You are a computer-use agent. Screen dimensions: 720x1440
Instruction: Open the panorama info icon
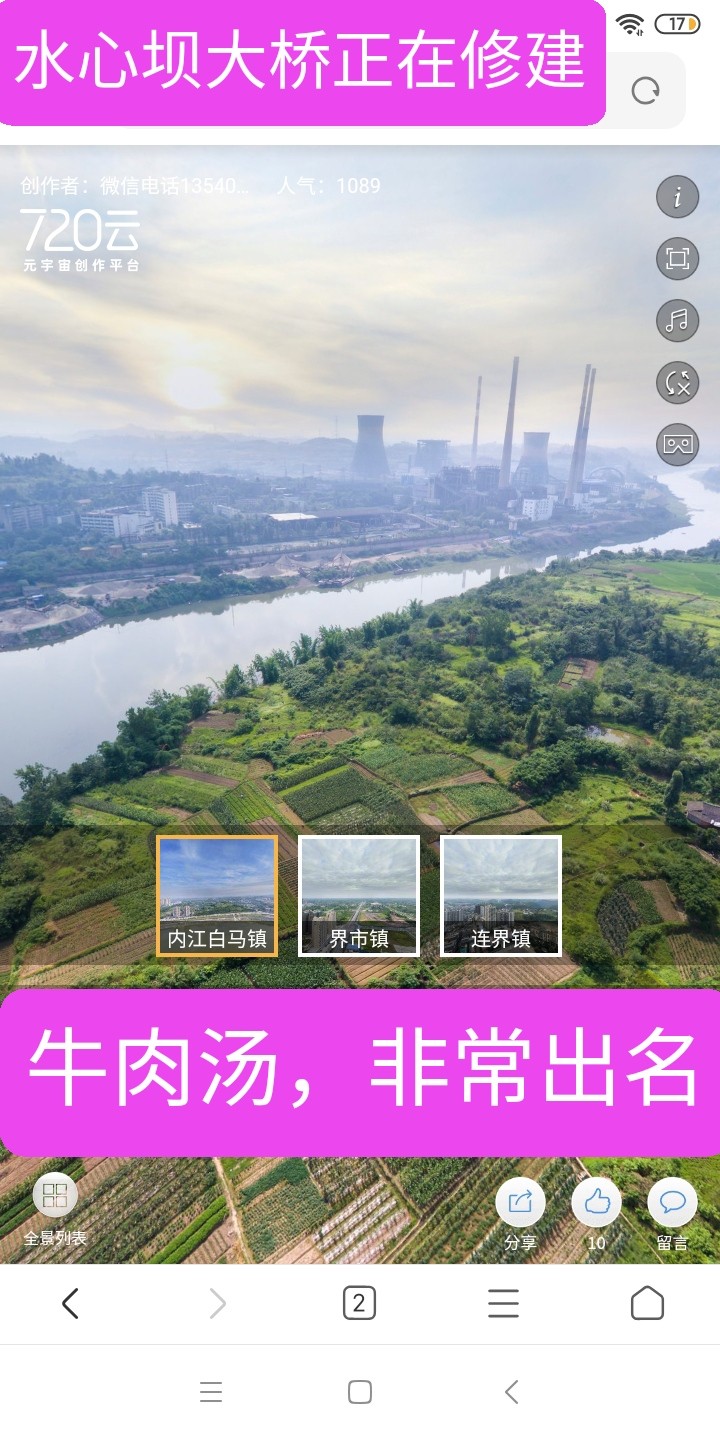[x=677, y=196]
